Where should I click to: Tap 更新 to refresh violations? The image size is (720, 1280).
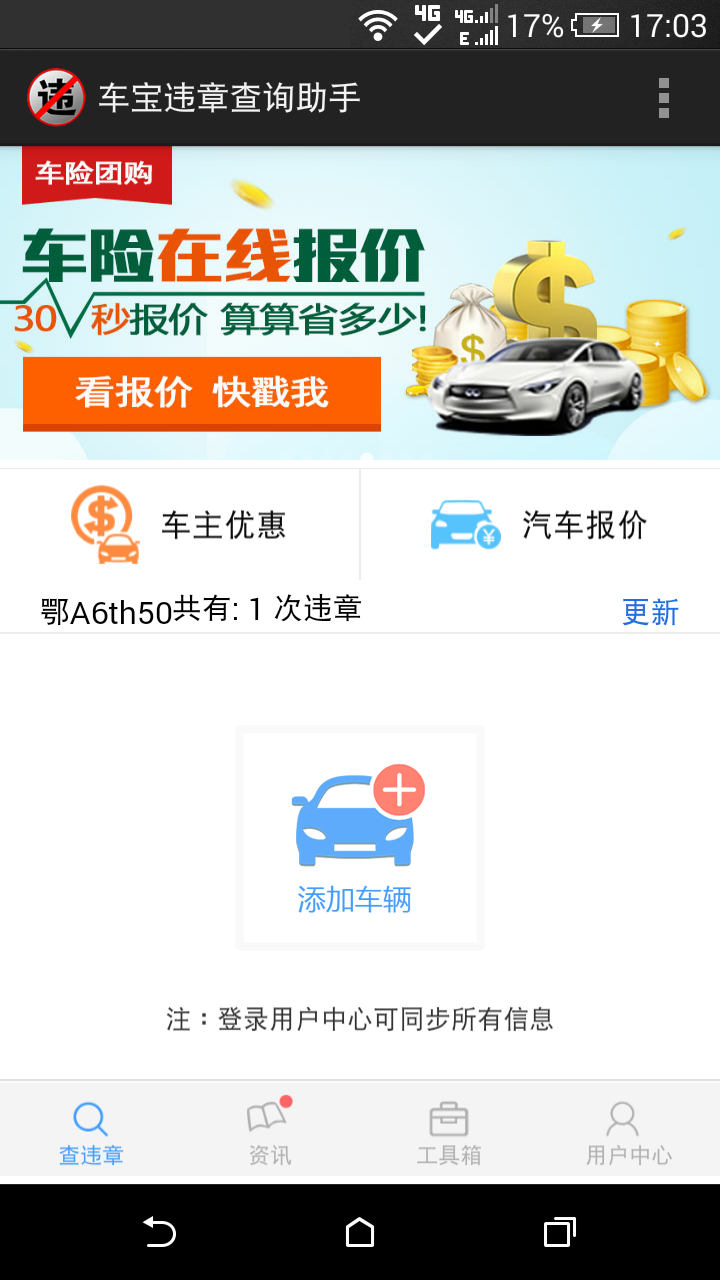coord(650,612)
